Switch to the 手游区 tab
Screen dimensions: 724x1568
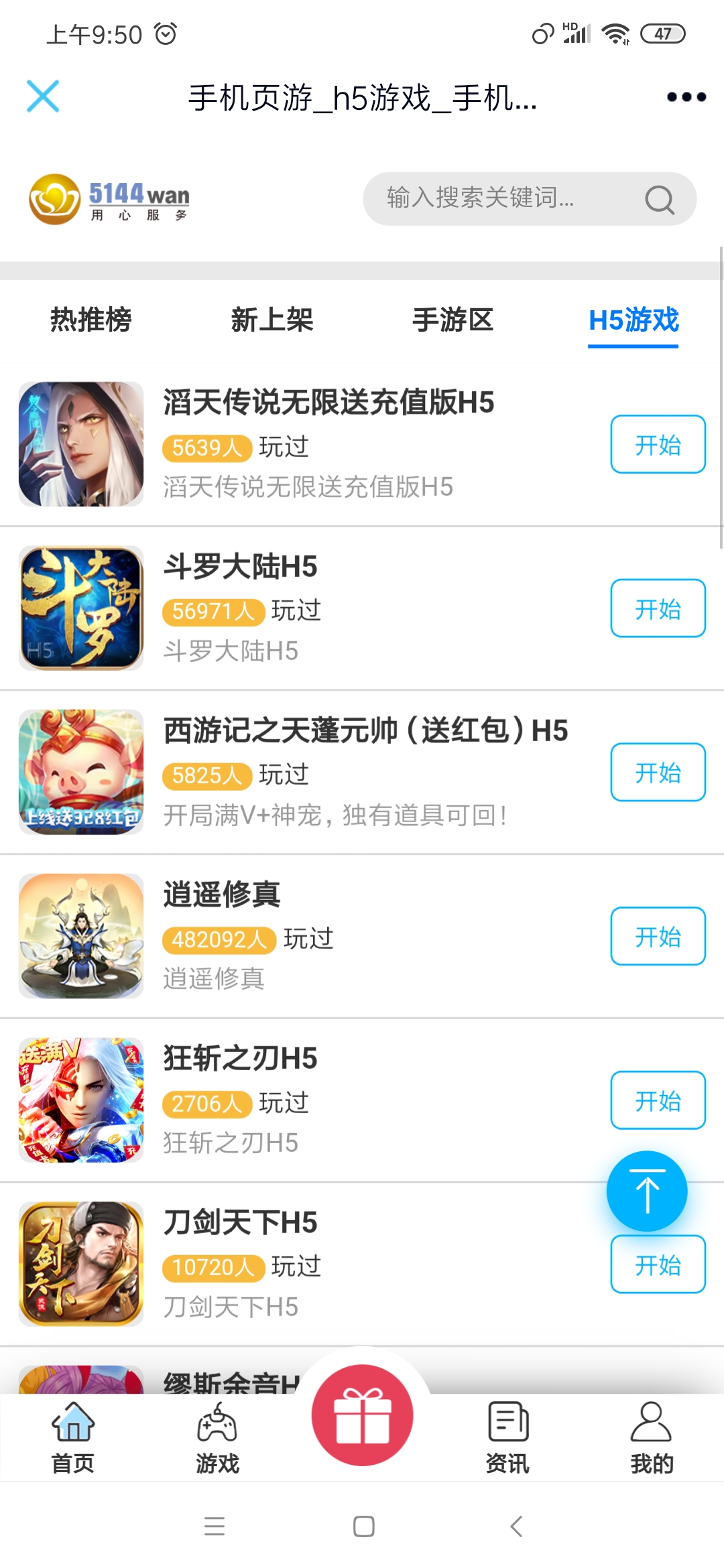tap(452, 320)
